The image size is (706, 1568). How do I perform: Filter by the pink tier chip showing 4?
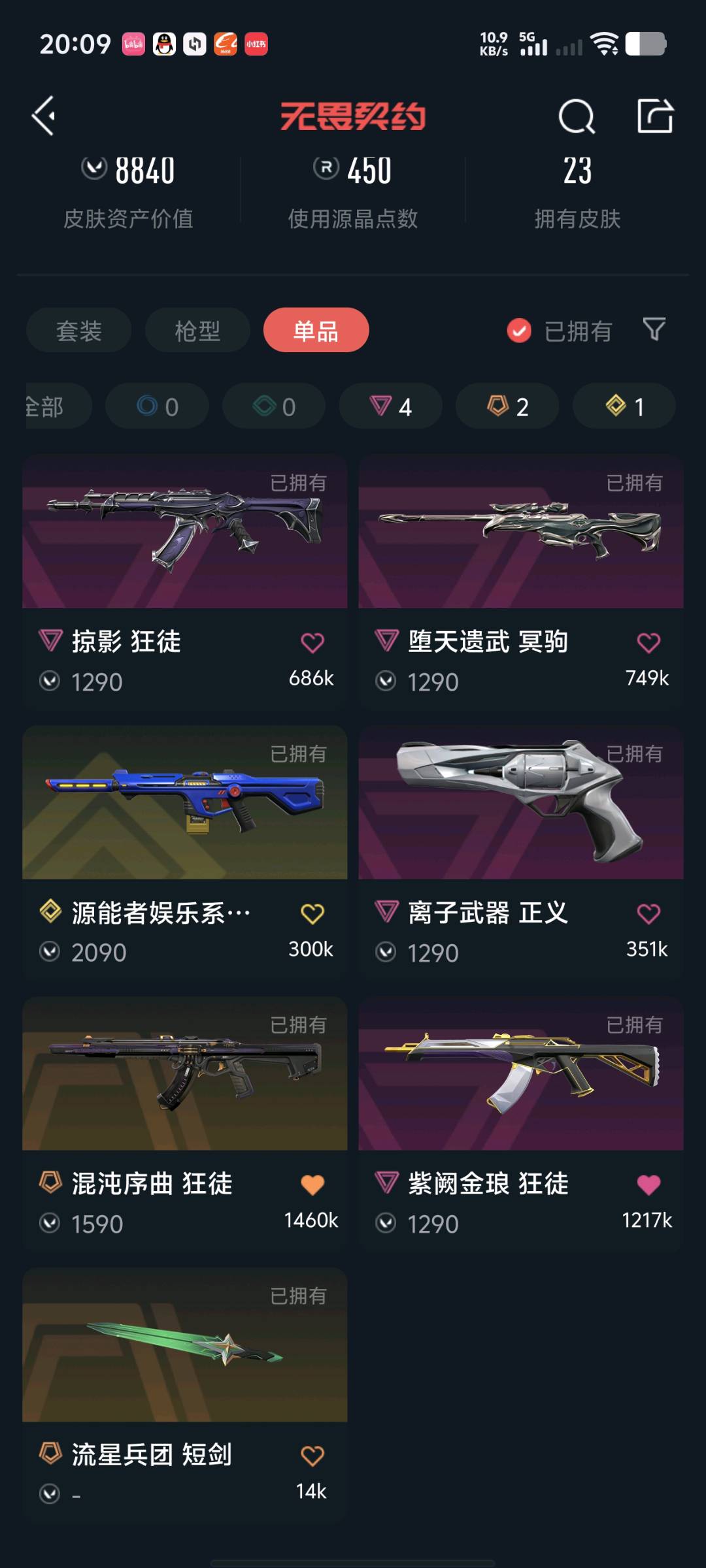(390, 406)
